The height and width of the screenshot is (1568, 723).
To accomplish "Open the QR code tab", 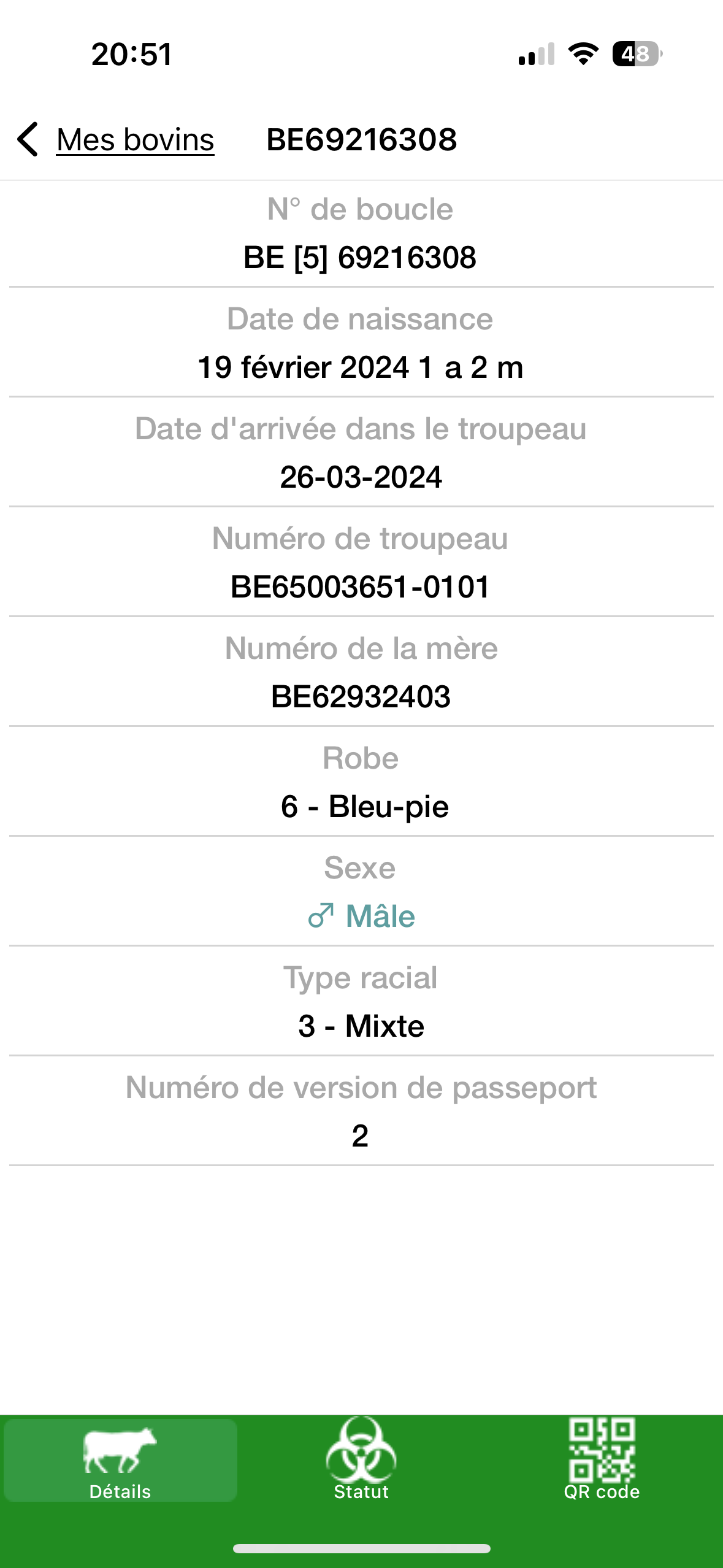I will [602, 1459].
